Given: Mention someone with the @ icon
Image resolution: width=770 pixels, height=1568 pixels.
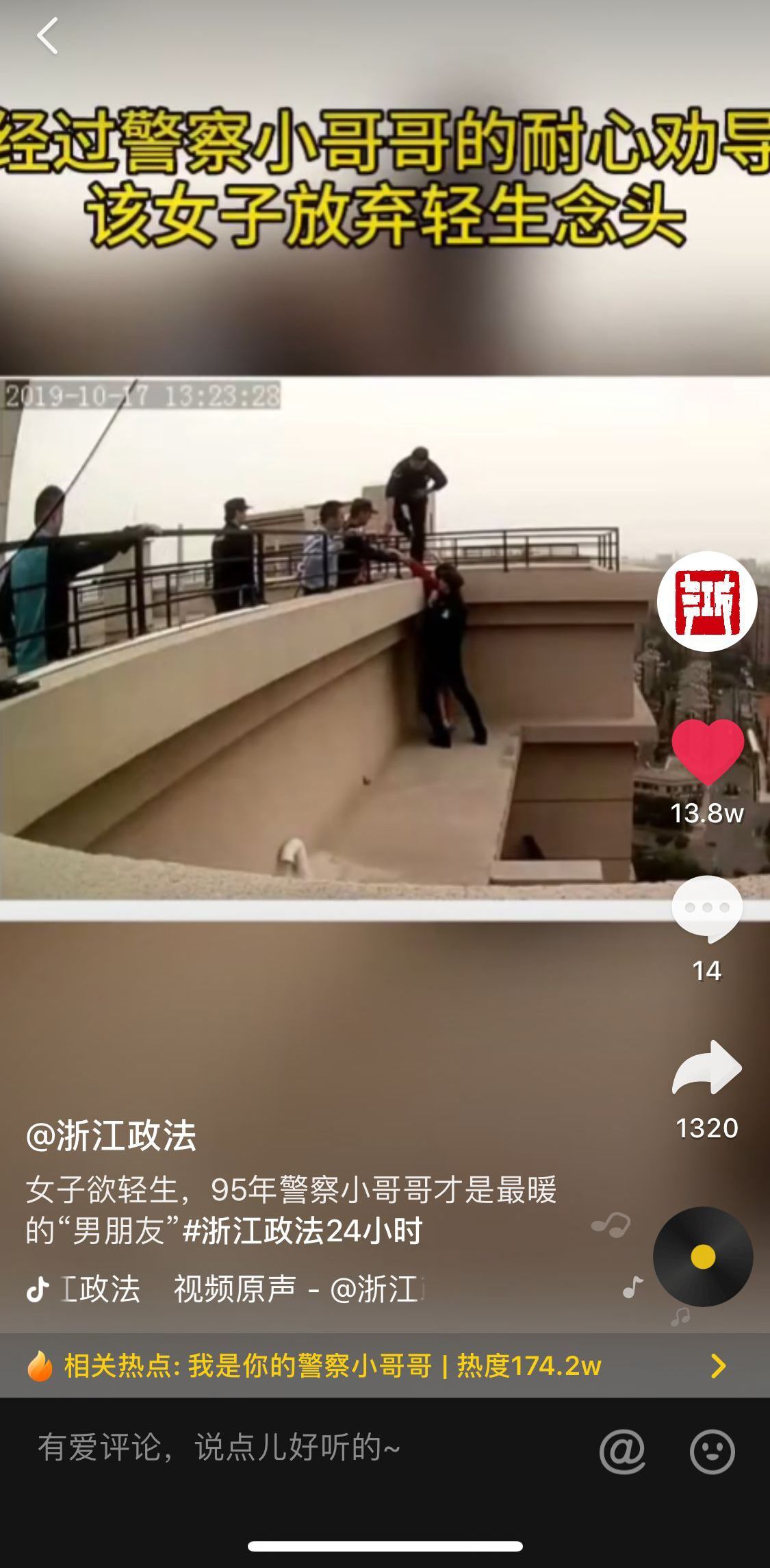Looking at the screenshot, I should coord(622,1450).
